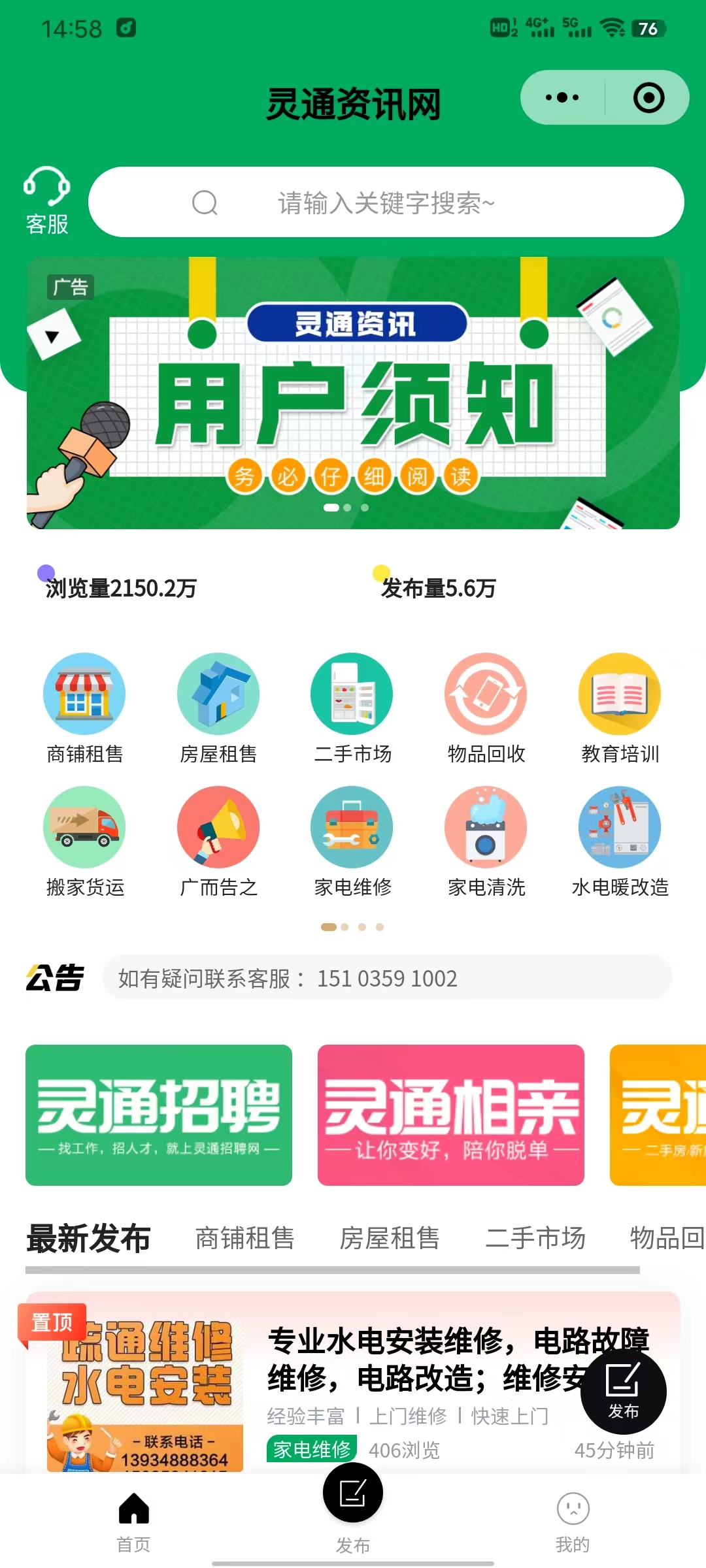Viewport: 706px width, 1568px height.
Task: Open the 广而告之 category
Action: tap(218, 841)
